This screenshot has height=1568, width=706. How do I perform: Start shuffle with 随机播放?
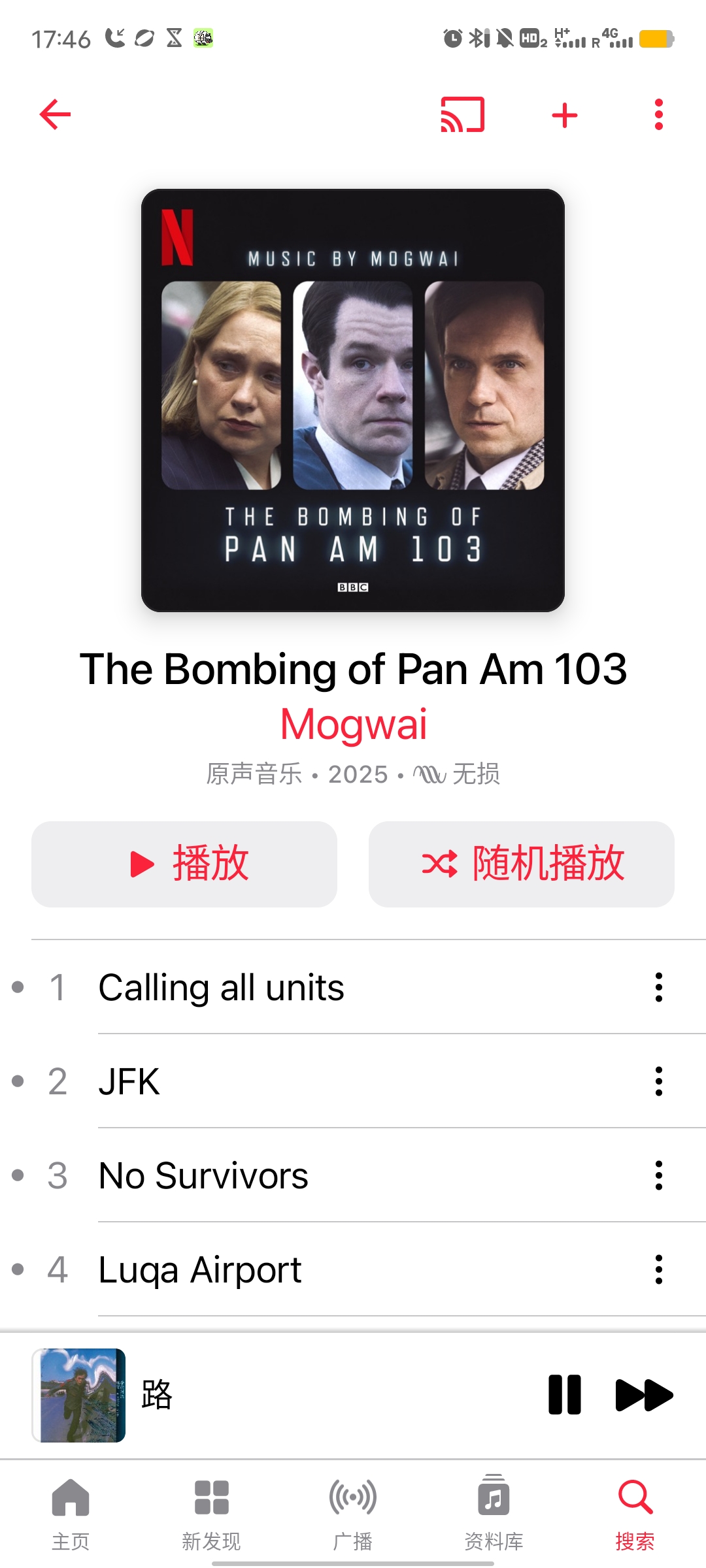click(x=521, y=864)
